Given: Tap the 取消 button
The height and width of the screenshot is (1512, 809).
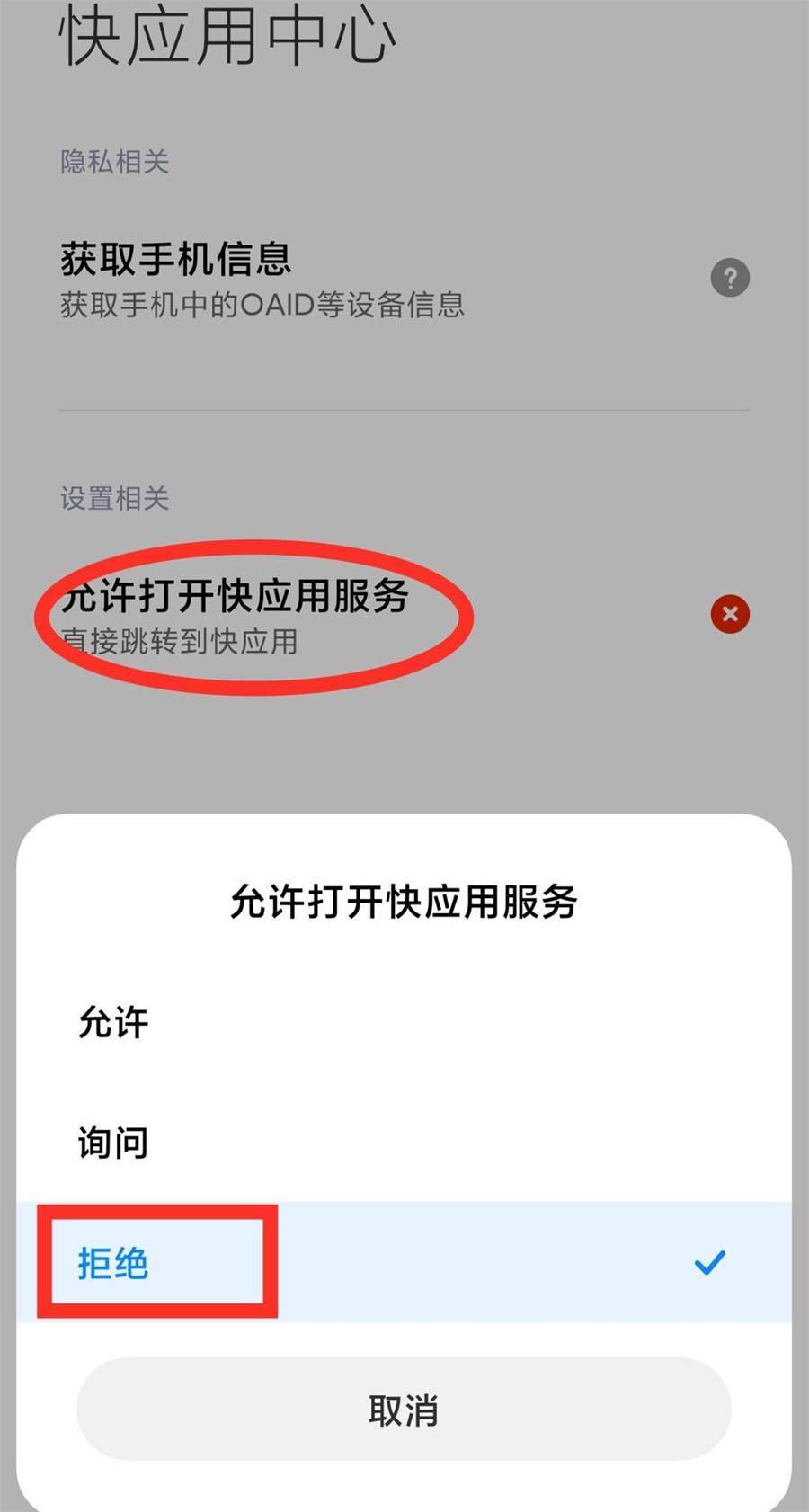Looking at the screenshot, I should (404, 1410).
